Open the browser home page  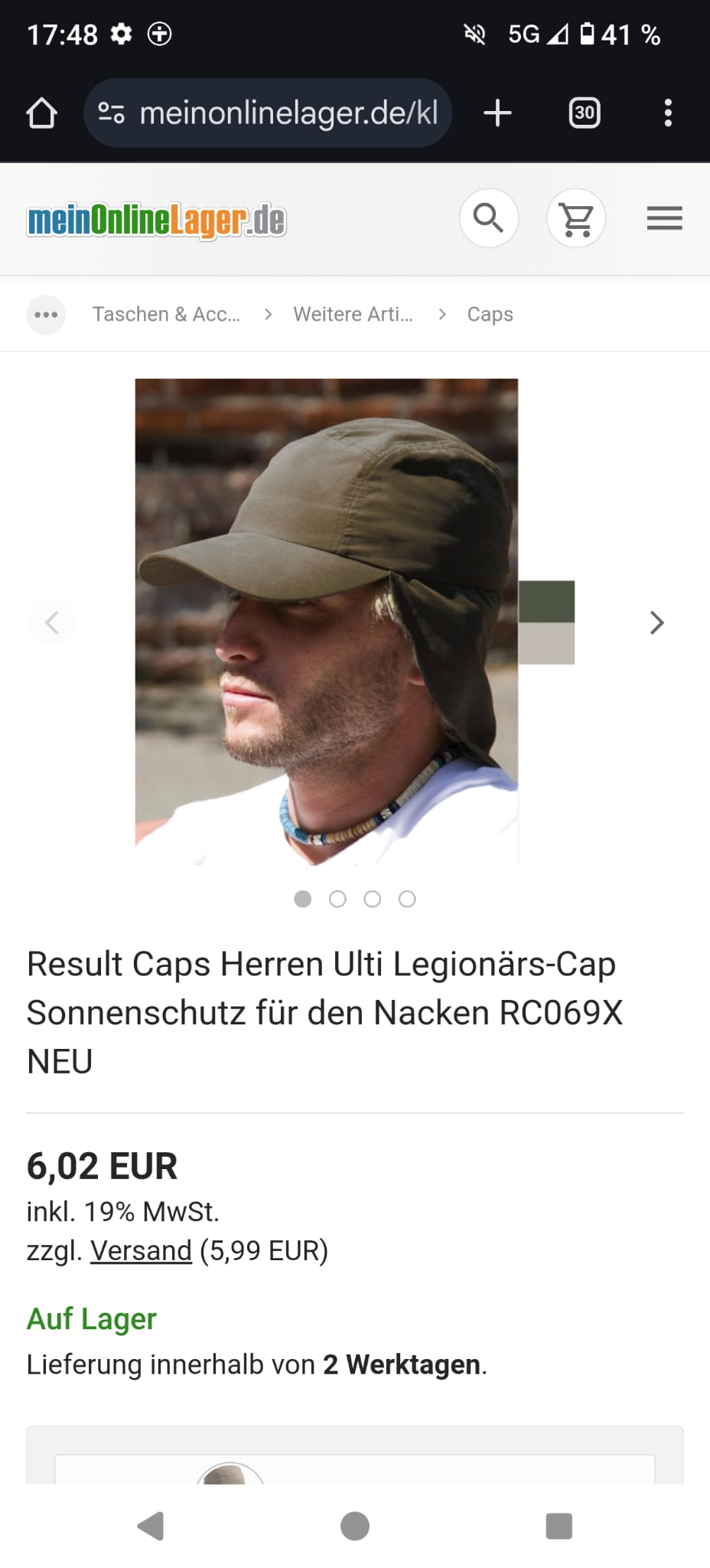(x=42, y=113)
